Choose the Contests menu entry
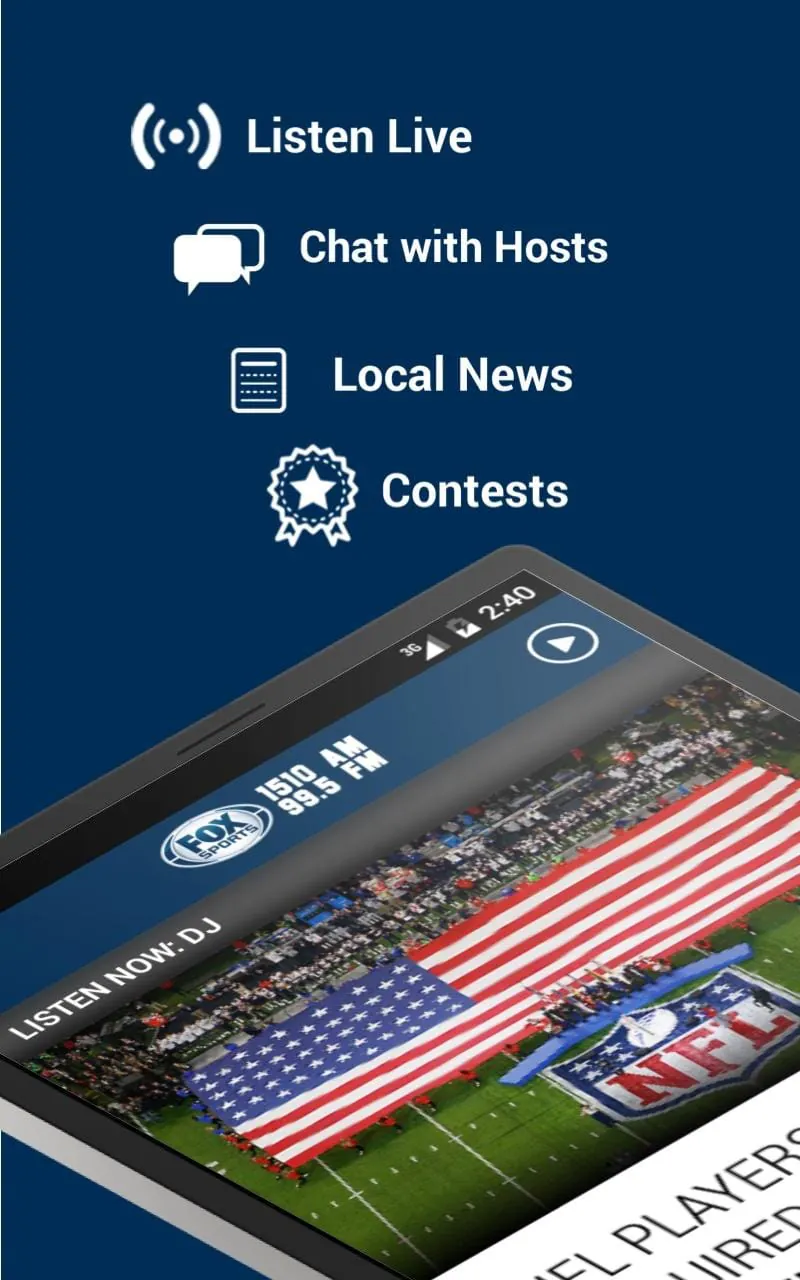 click(473, 490)
